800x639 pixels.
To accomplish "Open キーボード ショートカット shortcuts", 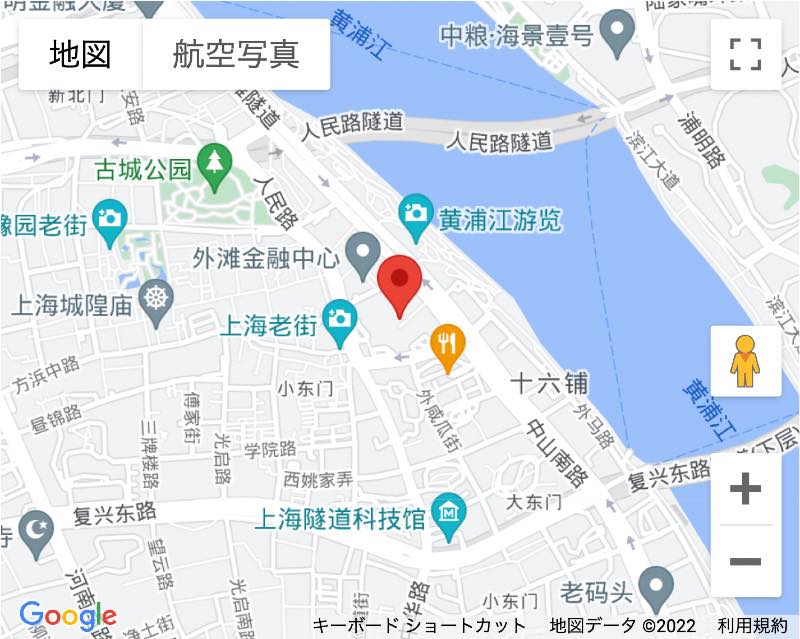I will [x=419, y=626].
